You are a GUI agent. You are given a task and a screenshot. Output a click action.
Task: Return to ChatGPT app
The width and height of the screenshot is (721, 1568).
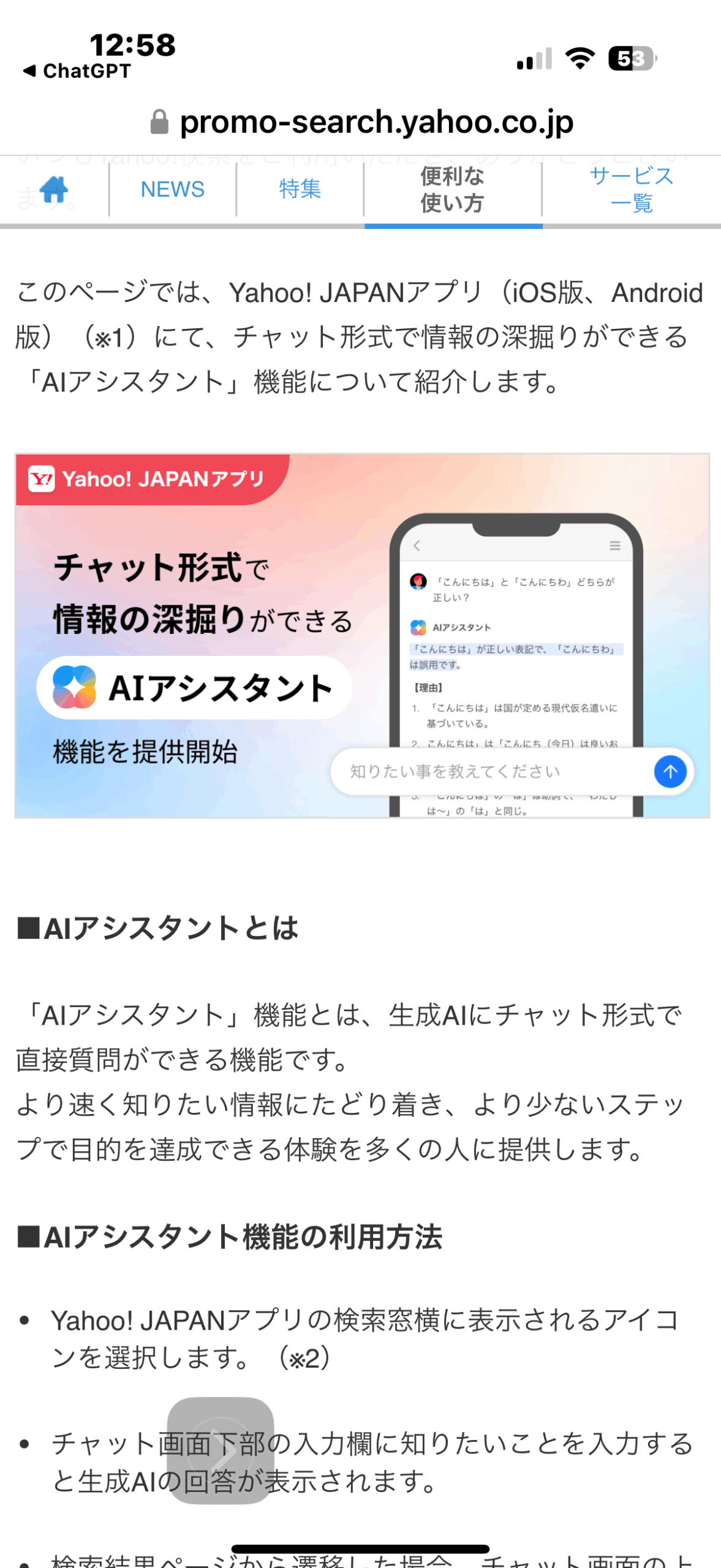(77, 71)
